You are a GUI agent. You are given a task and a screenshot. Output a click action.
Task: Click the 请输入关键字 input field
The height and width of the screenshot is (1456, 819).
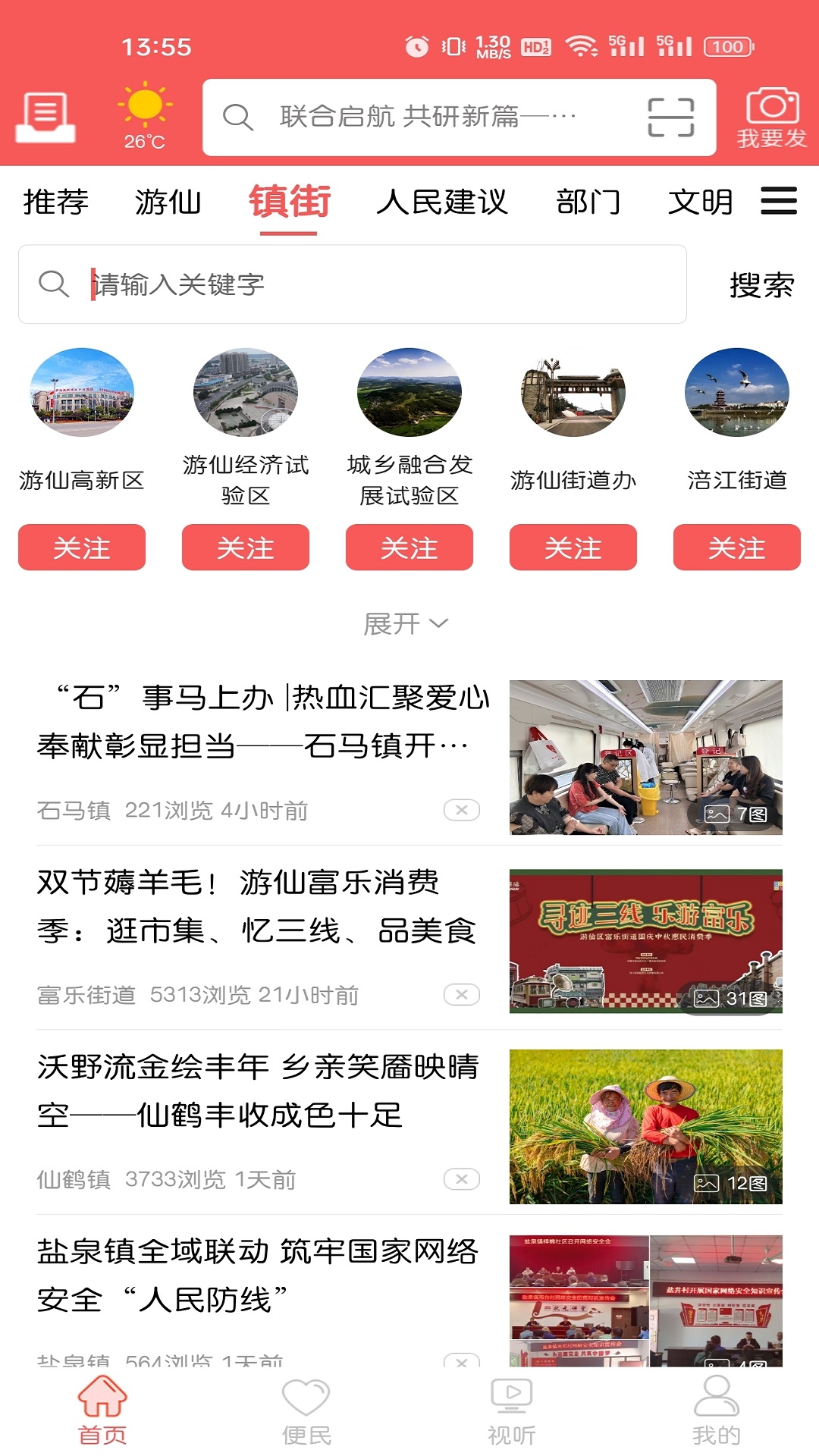303,285
